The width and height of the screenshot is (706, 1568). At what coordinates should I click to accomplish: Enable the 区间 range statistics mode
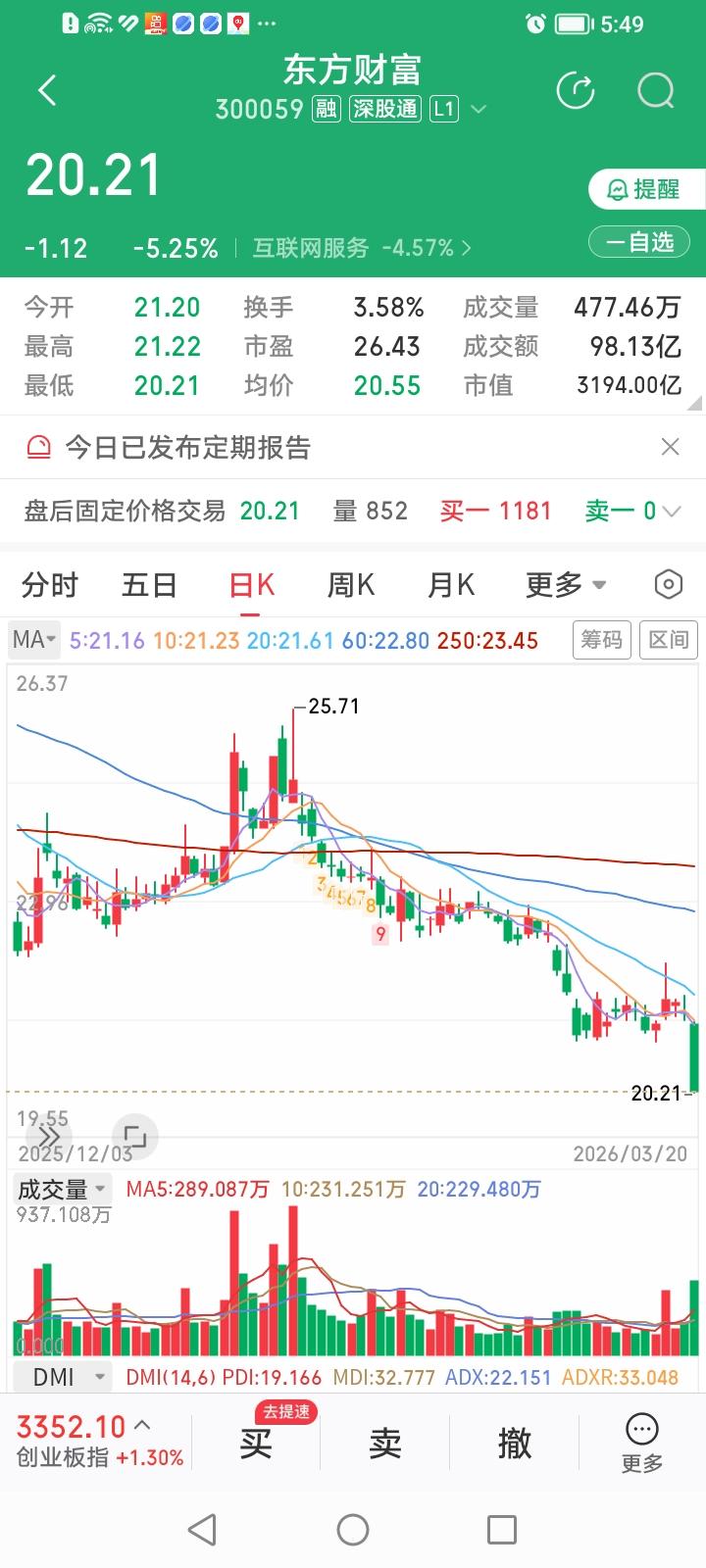tap(668, 640)
